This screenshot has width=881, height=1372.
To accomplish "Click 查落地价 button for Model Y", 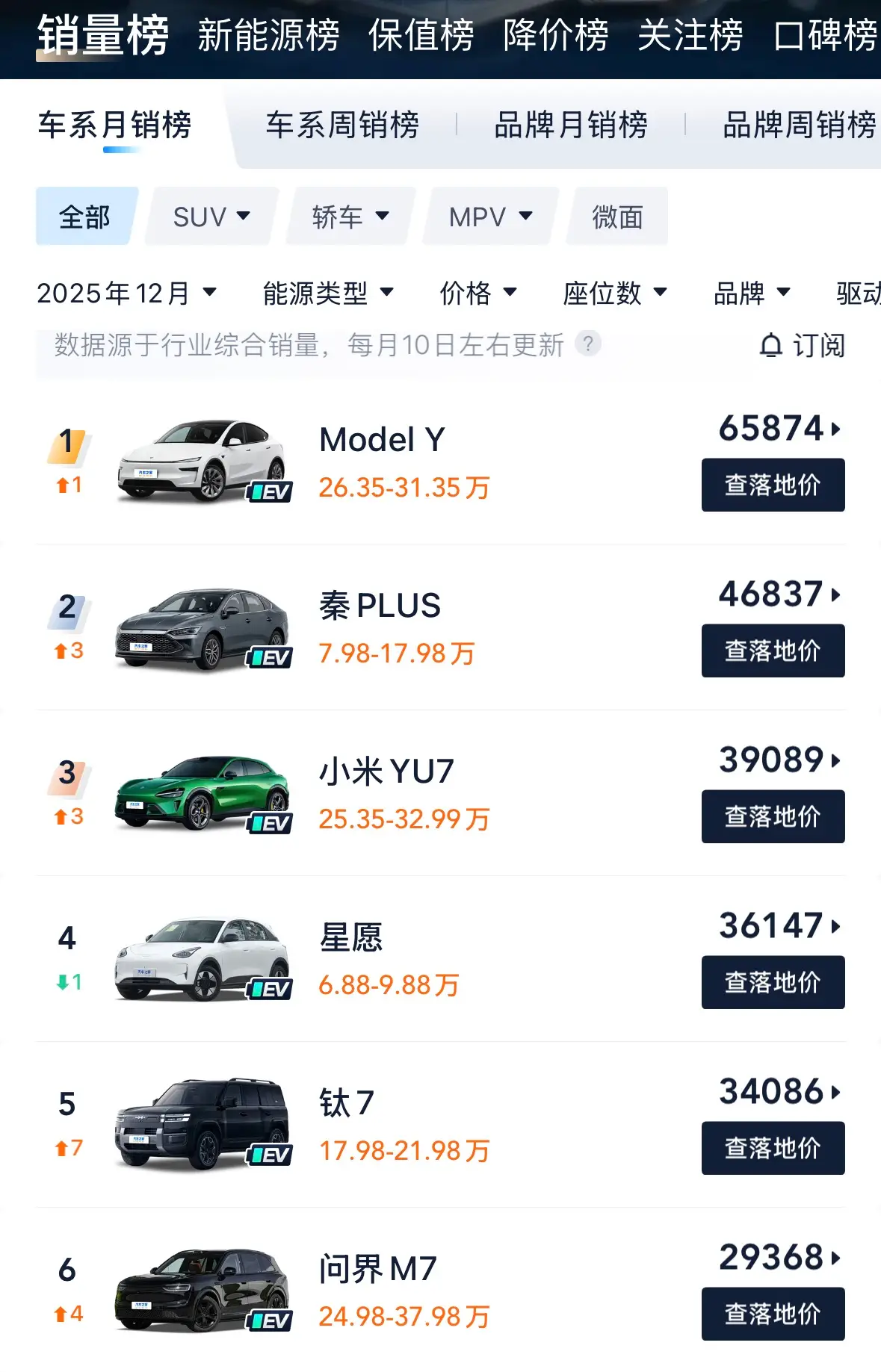I will (x=772, y=484).
